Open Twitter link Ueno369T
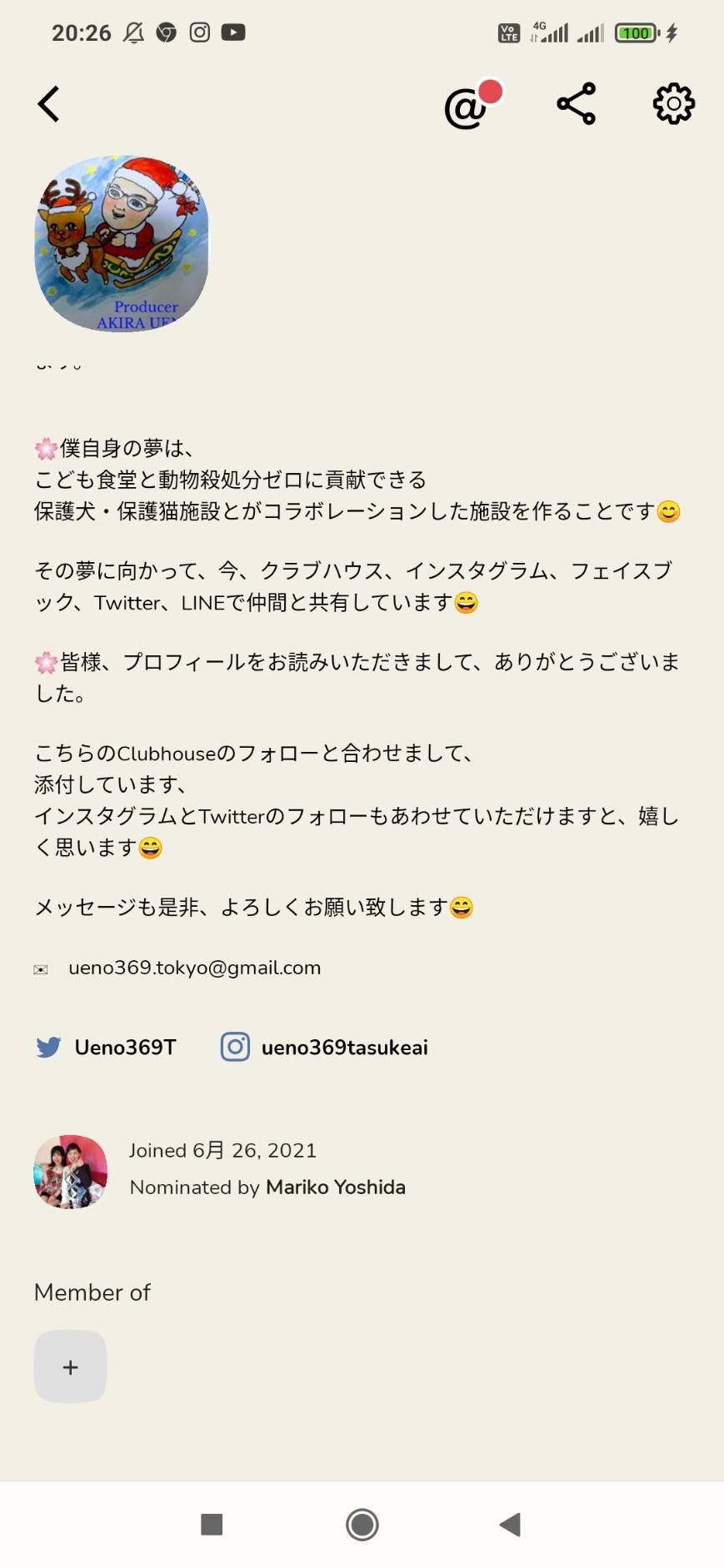The height and width of the screenshot is (1568, 724). tap(106, 1047)
